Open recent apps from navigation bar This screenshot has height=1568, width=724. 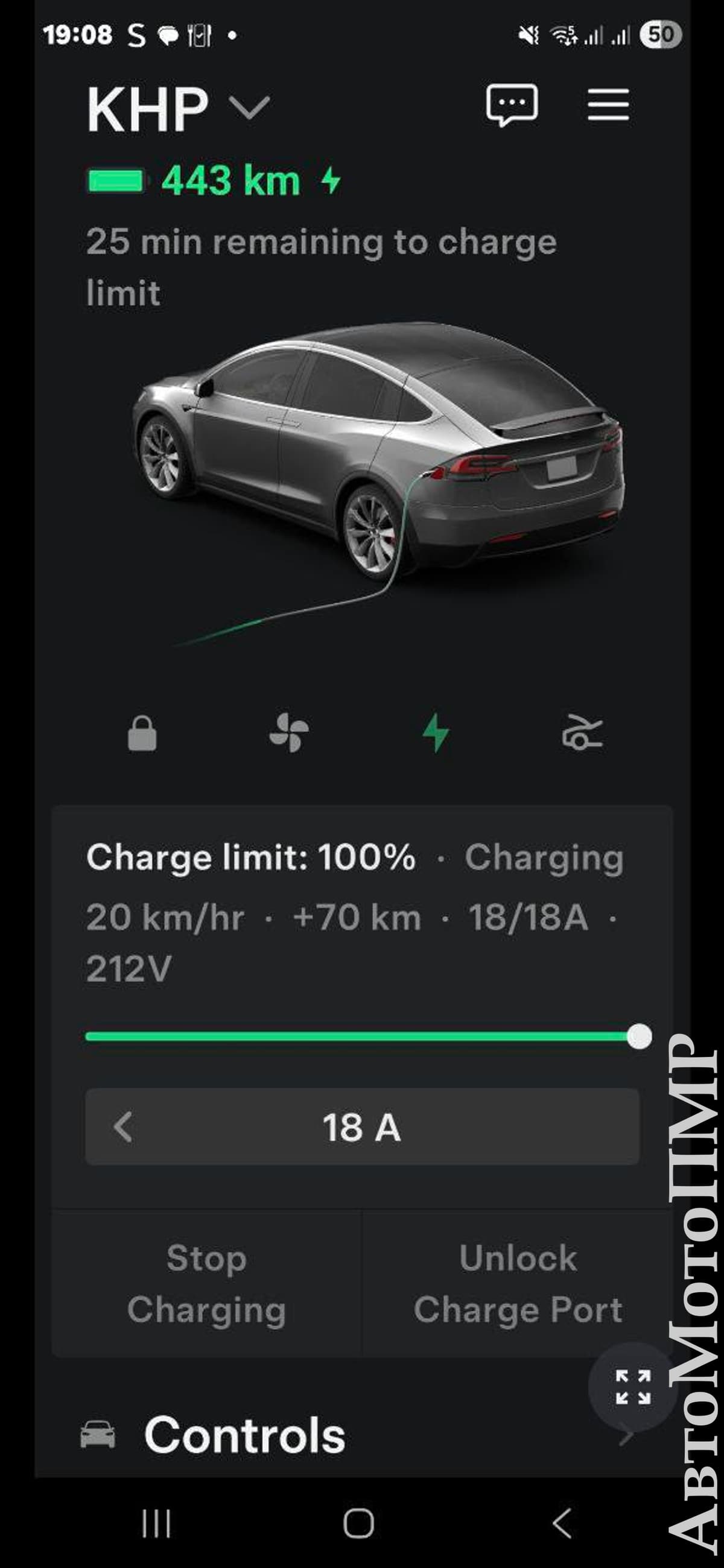(156, 1523)
